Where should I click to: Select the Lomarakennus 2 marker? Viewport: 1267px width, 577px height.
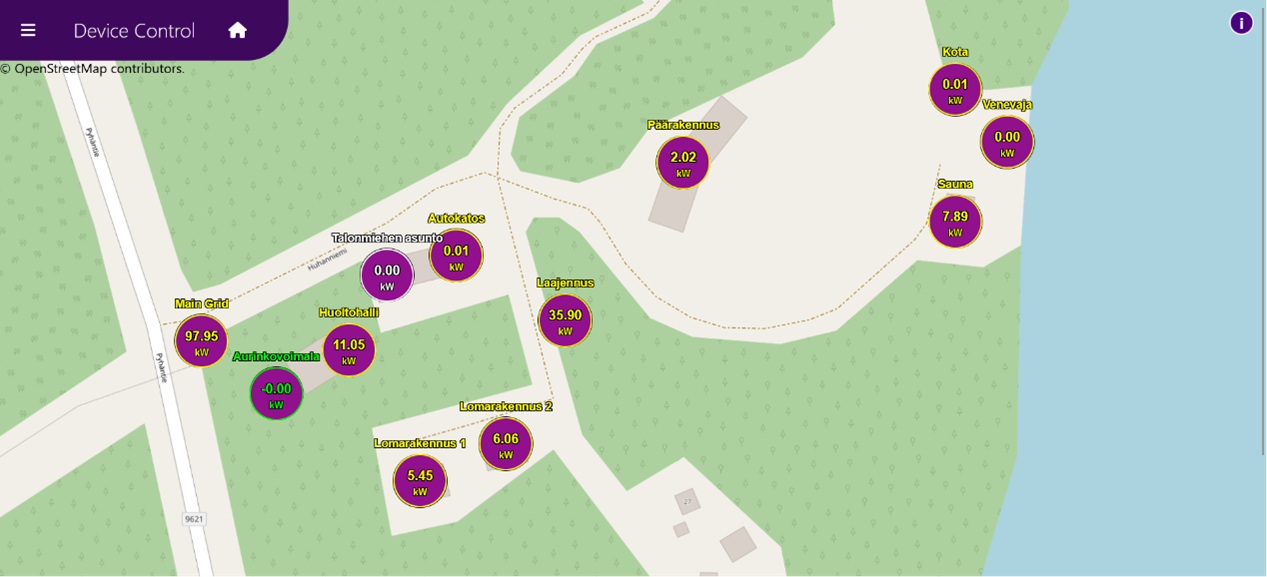pyautogui.click(x=506, y=444)
